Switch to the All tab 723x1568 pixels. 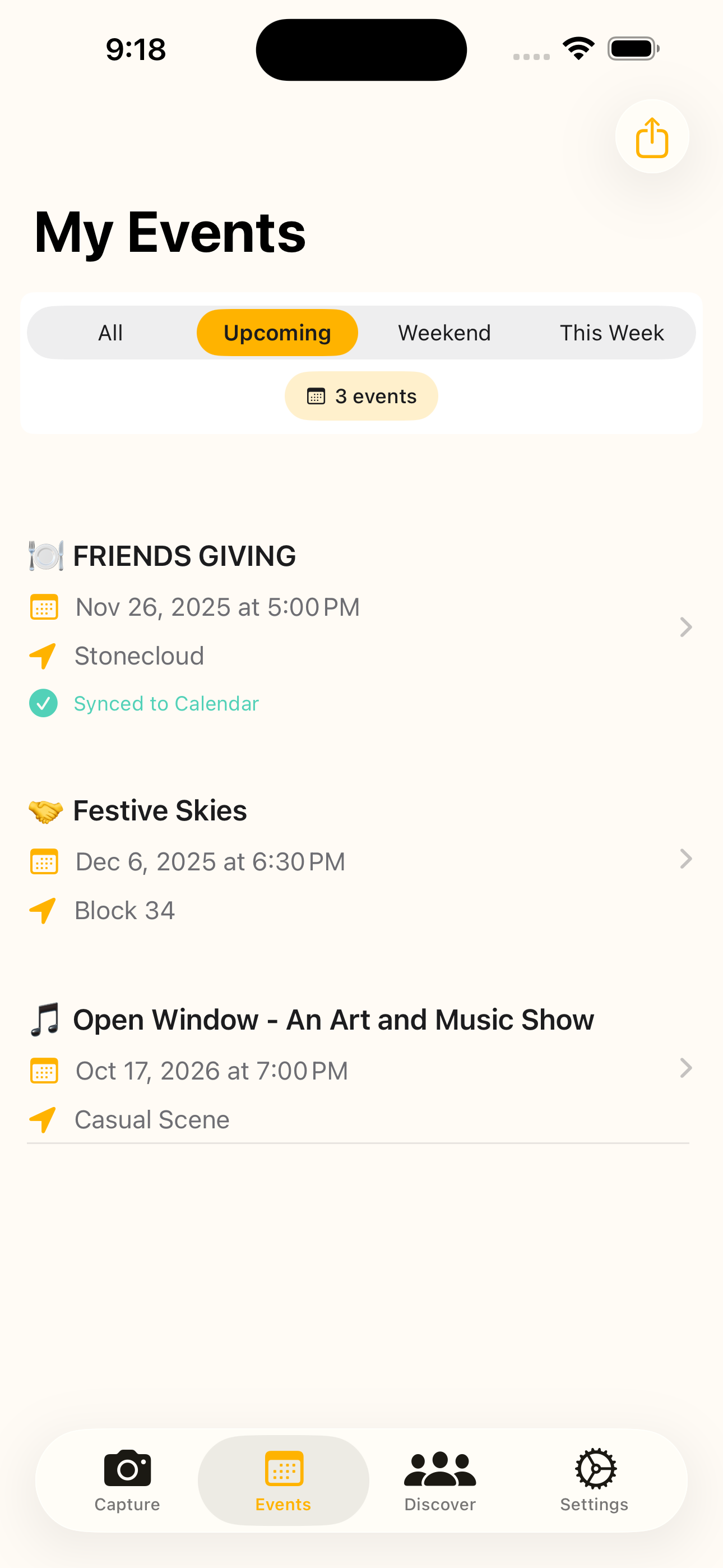click(110, 333)
